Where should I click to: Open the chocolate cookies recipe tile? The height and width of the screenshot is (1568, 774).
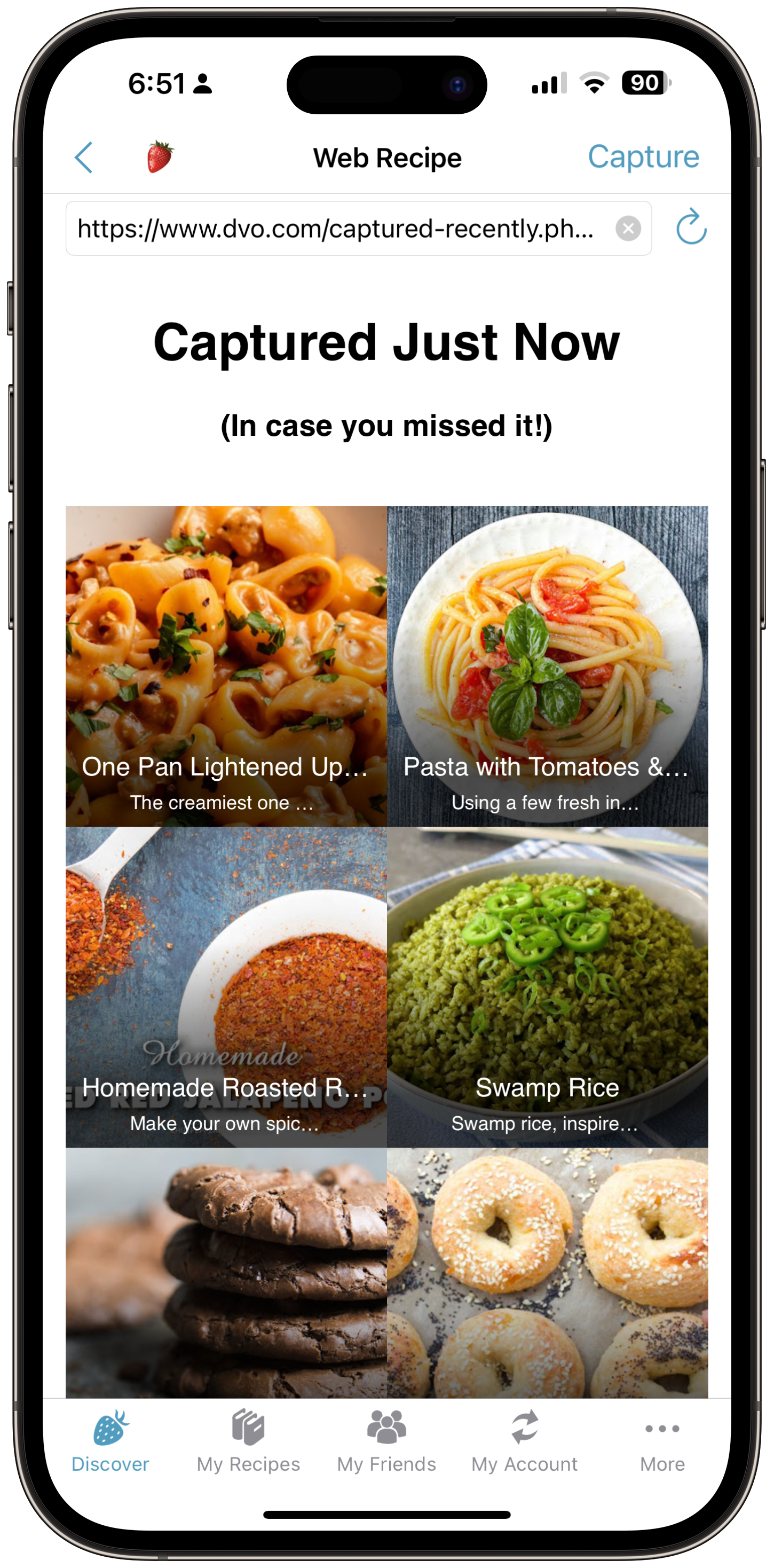pos(226,1272)
